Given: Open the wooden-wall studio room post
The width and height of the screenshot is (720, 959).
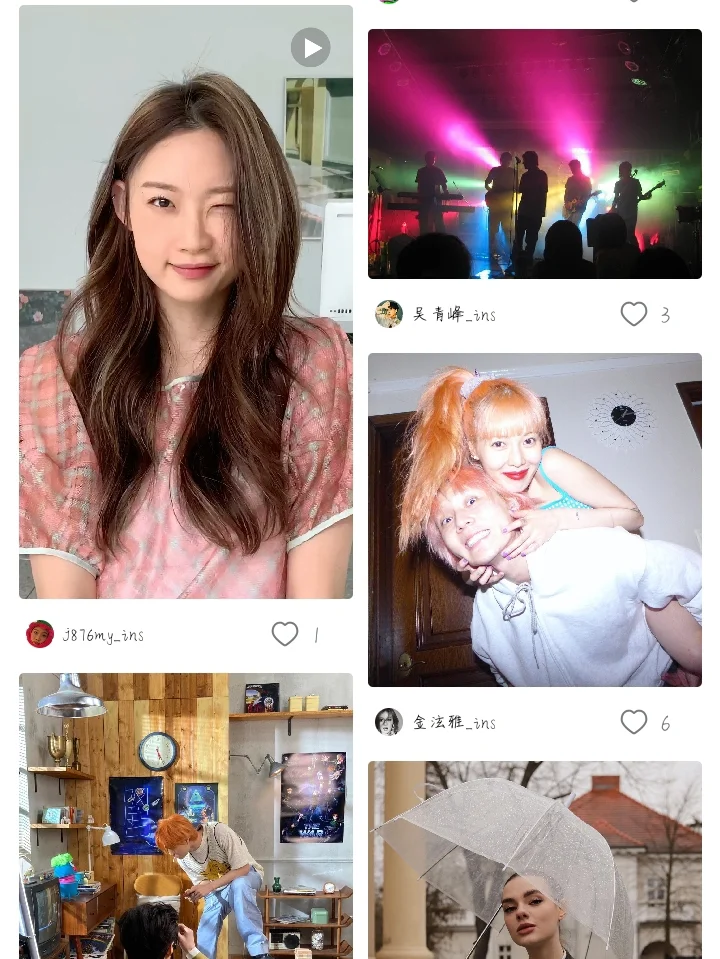Looking at the screenshot, I should pos(186,815).
